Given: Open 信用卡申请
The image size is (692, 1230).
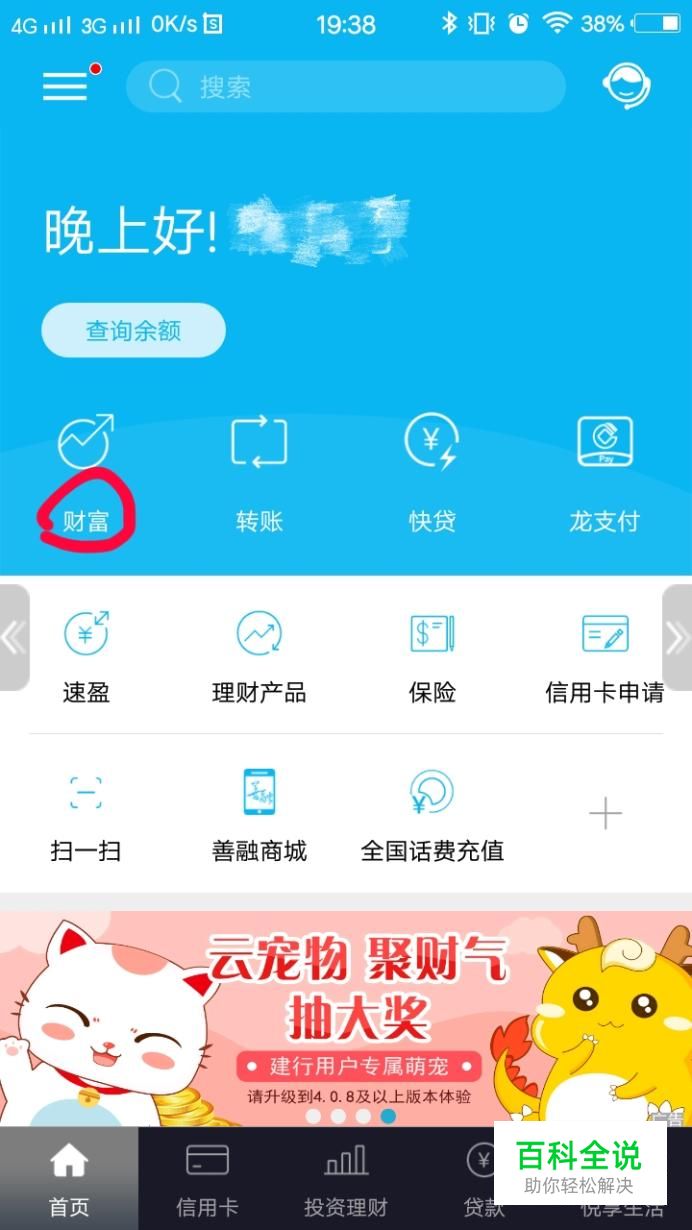Looking at the screenshot, I should 604,656.
